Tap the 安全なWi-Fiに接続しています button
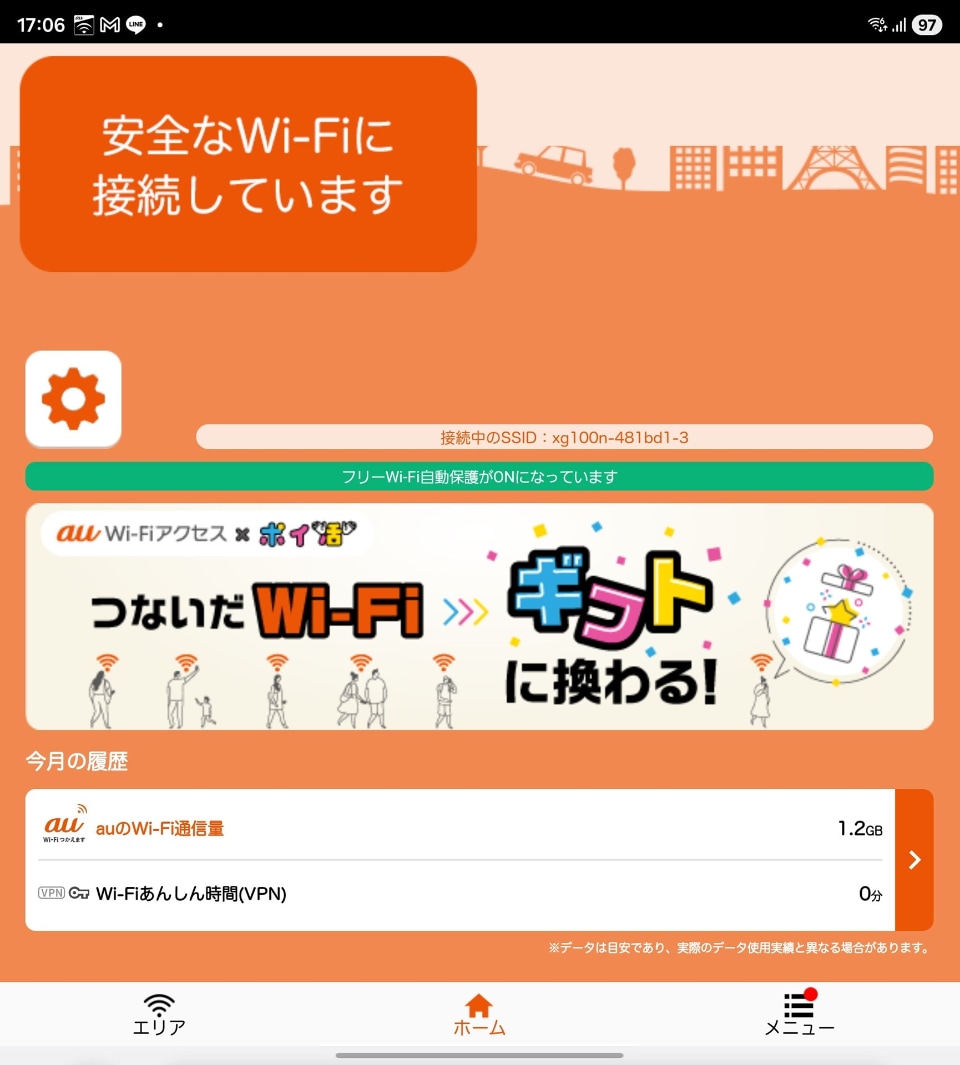 click(x=248, y=164)
